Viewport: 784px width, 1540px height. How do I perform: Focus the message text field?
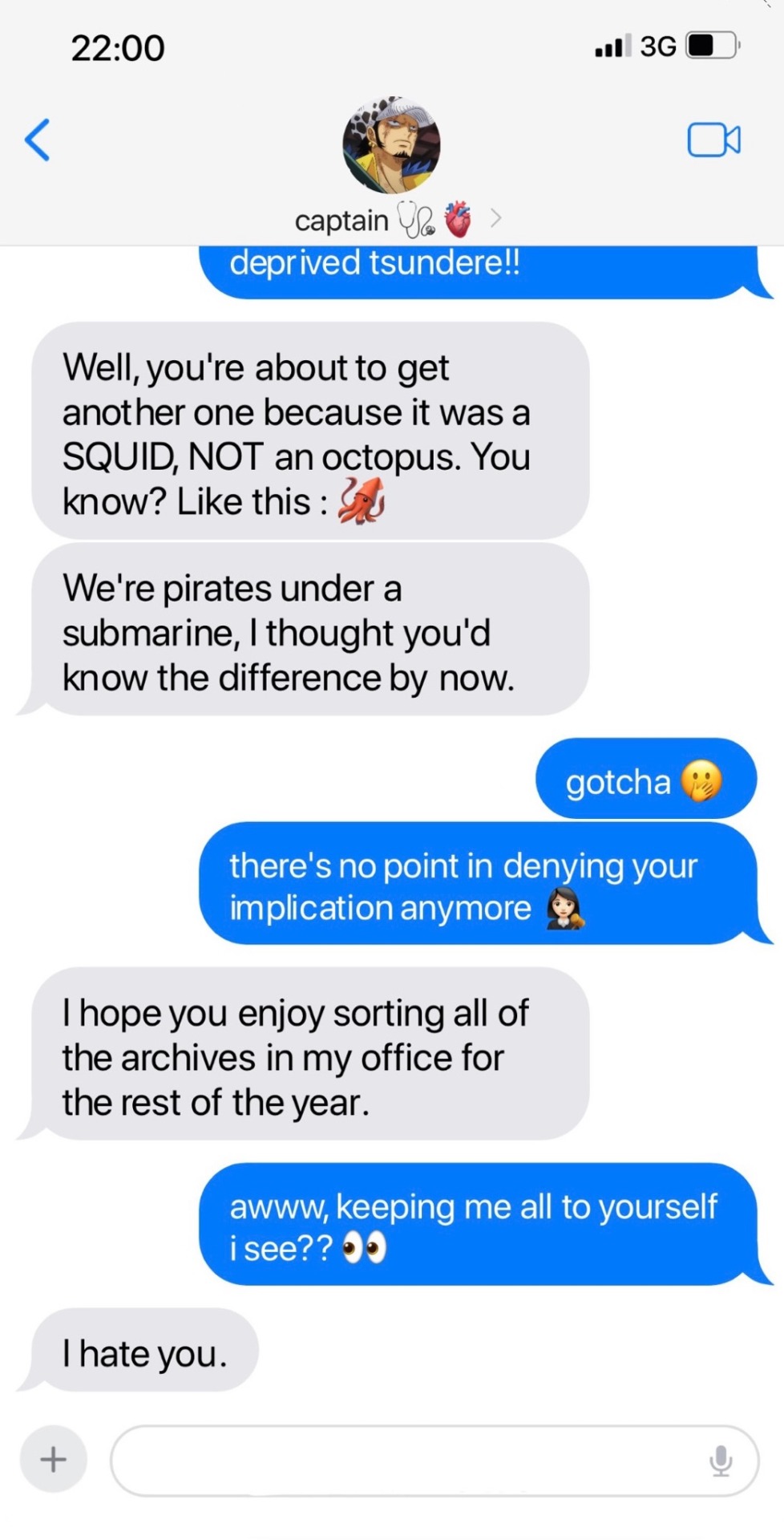coord(401,1460)
